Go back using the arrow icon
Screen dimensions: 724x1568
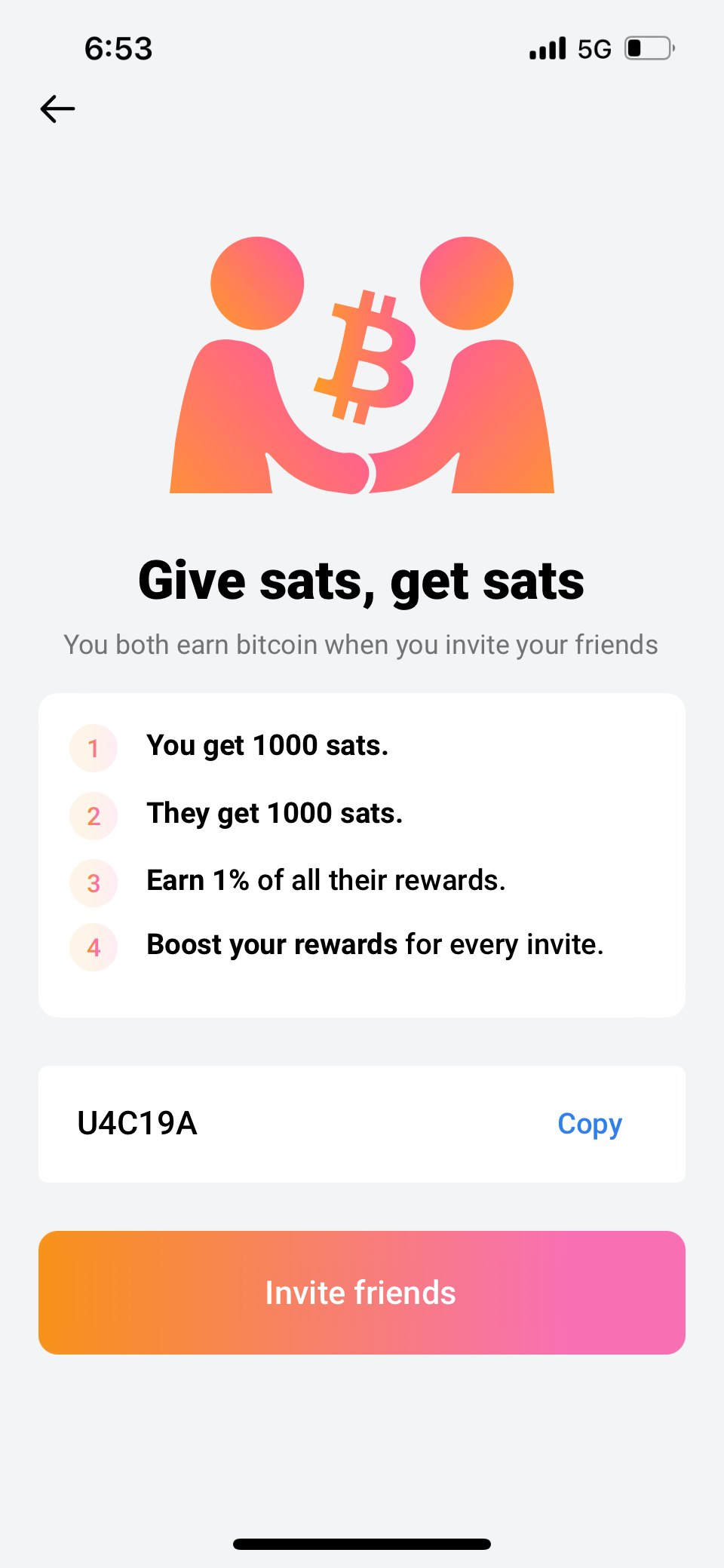57,109
